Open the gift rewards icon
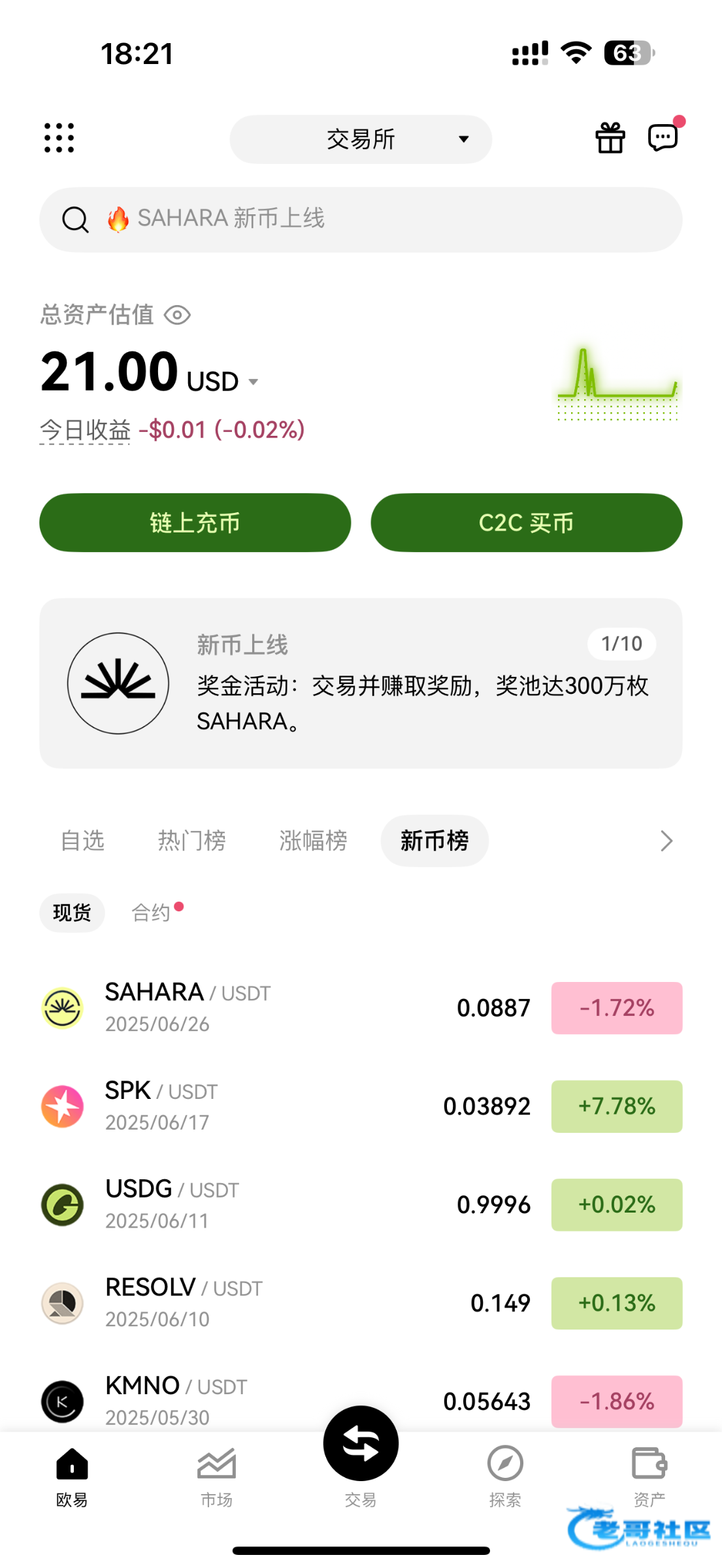This screenshot has width=722, height=1568. 610,138
